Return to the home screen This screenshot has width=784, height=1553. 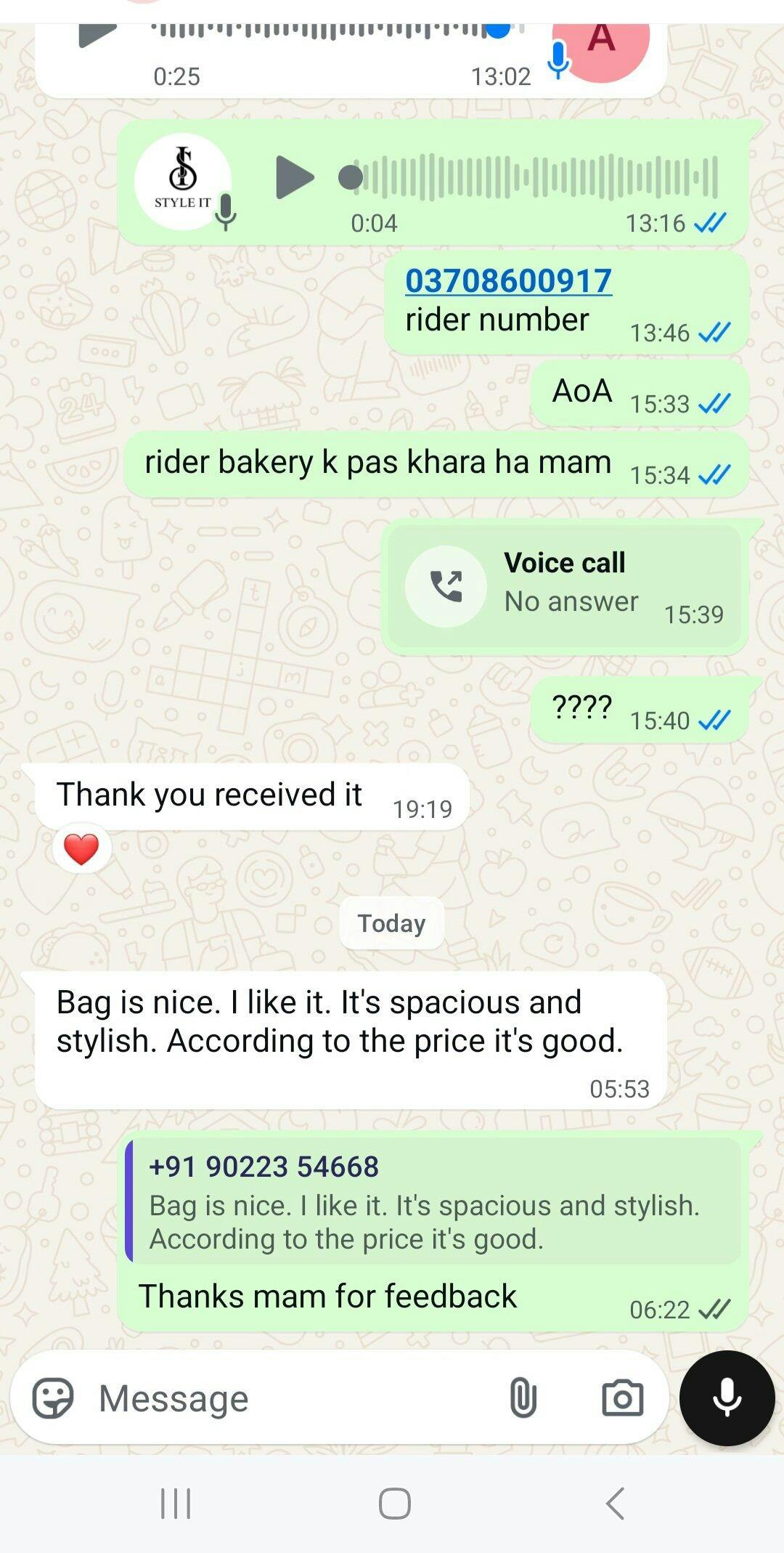point(394,1504)
